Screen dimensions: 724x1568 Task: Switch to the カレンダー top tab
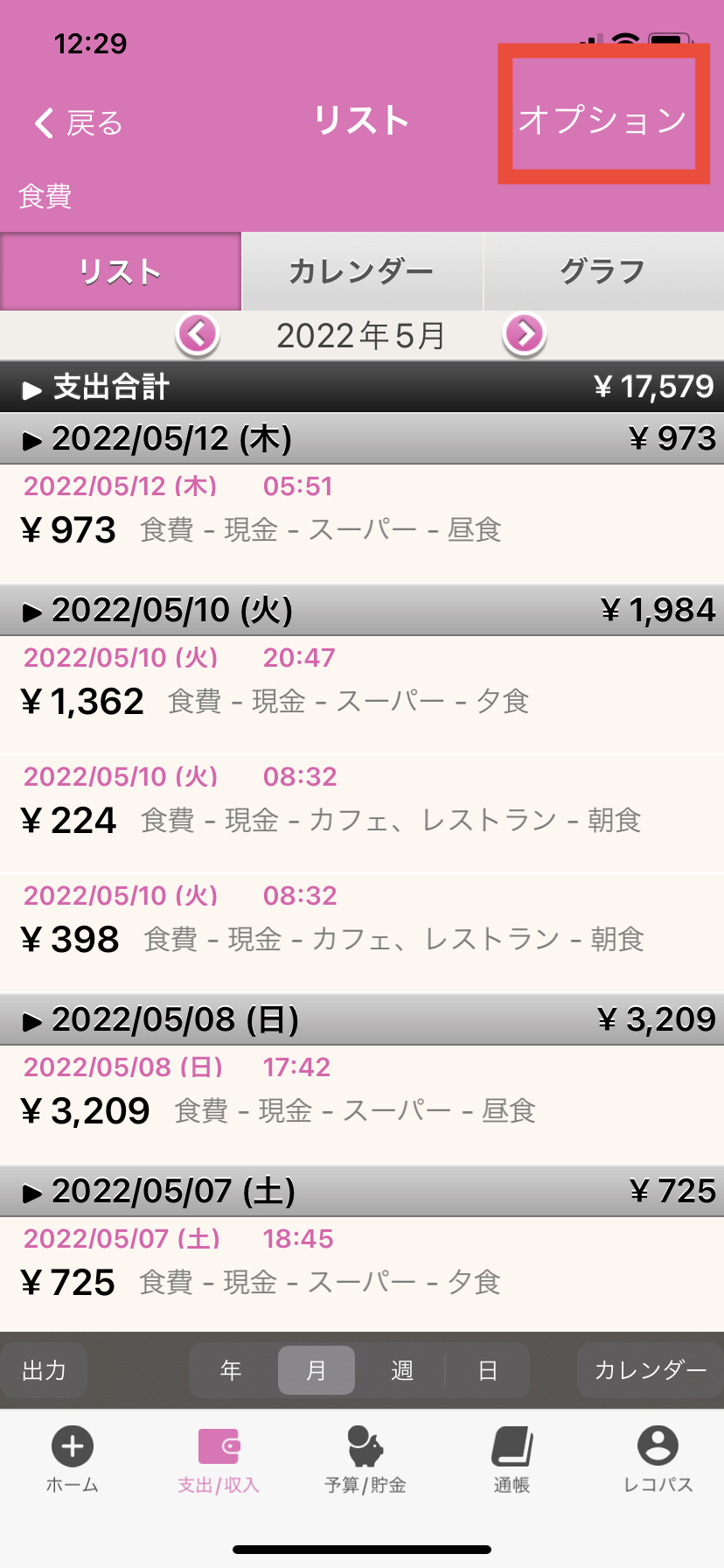tap(361, 271)
